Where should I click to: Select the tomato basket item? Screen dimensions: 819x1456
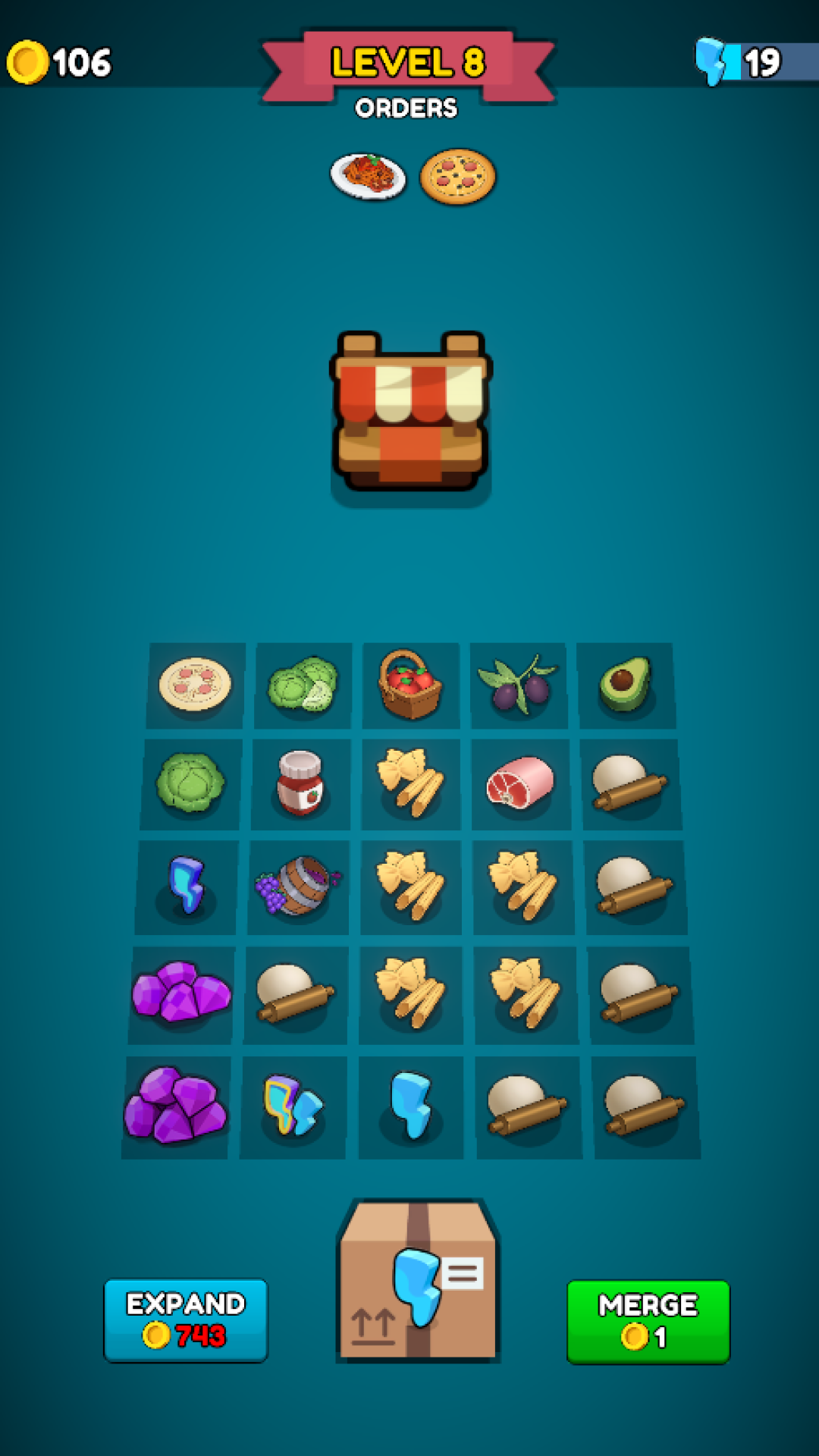point(410,684)
